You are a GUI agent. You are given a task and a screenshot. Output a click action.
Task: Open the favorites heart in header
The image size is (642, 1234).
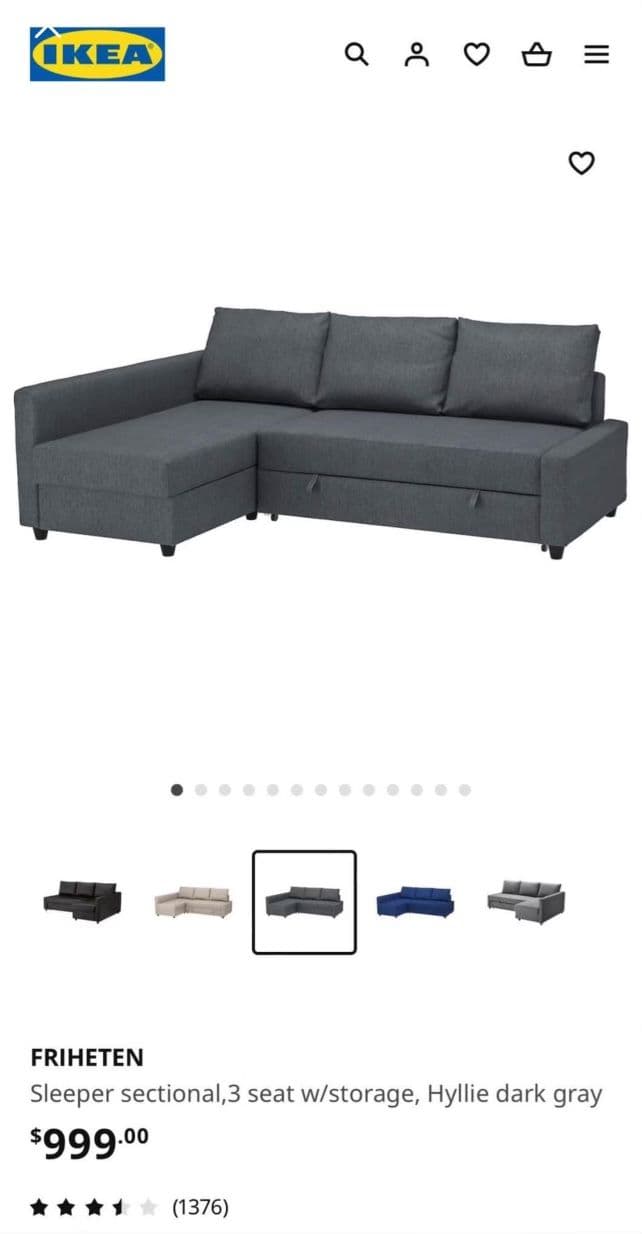476,54
